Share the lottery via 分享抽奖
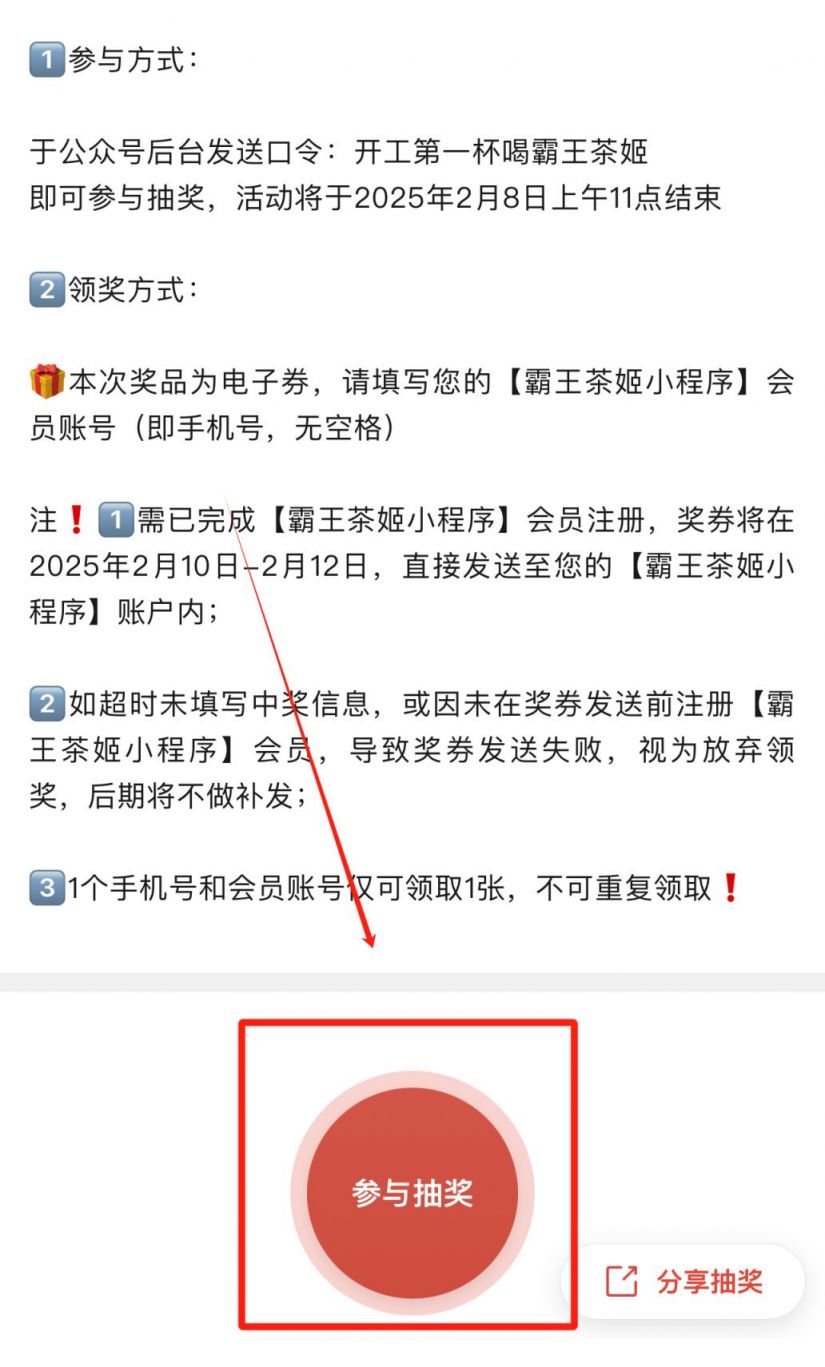The image size is (825, 1367). [685, 1281]
